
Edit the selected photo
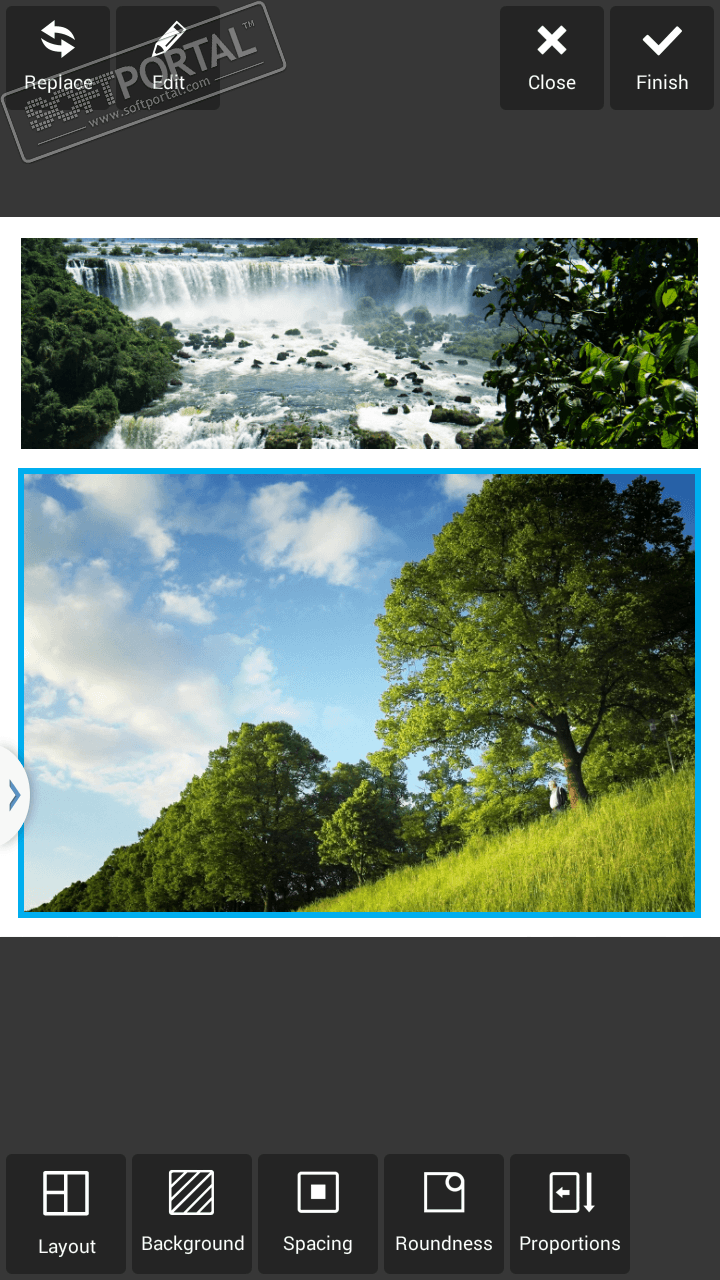coord(168,58)
